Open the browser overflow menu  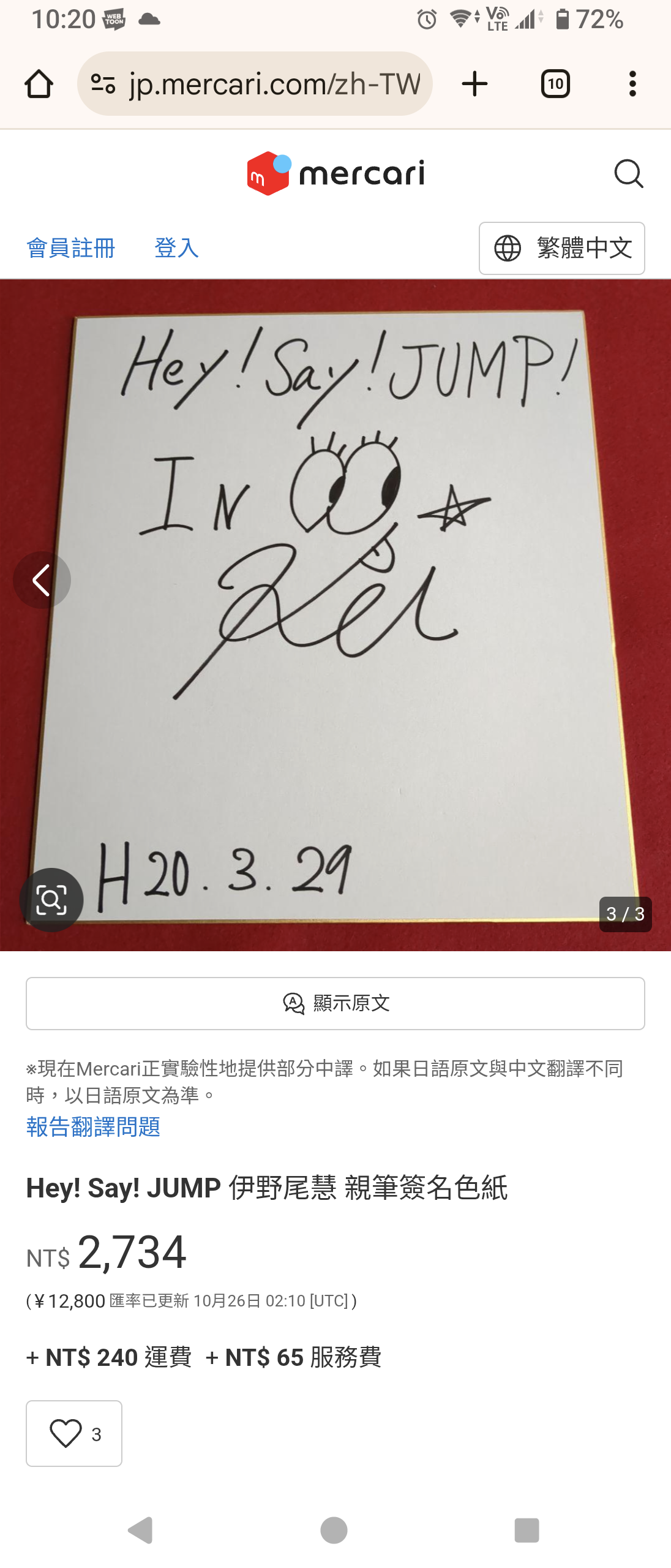click(x=632, y=84)
